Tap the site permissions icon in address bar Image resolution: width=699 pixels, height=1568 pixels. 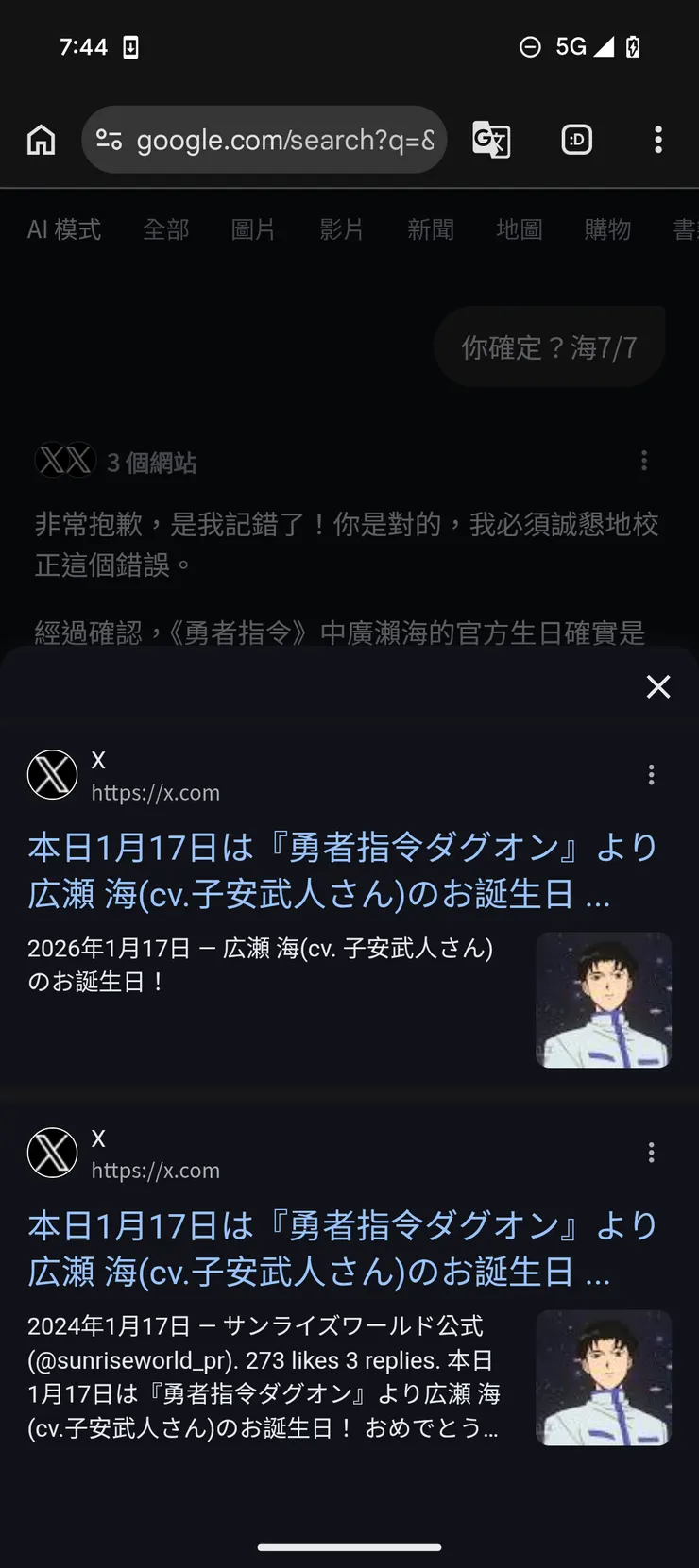[109, 140]
